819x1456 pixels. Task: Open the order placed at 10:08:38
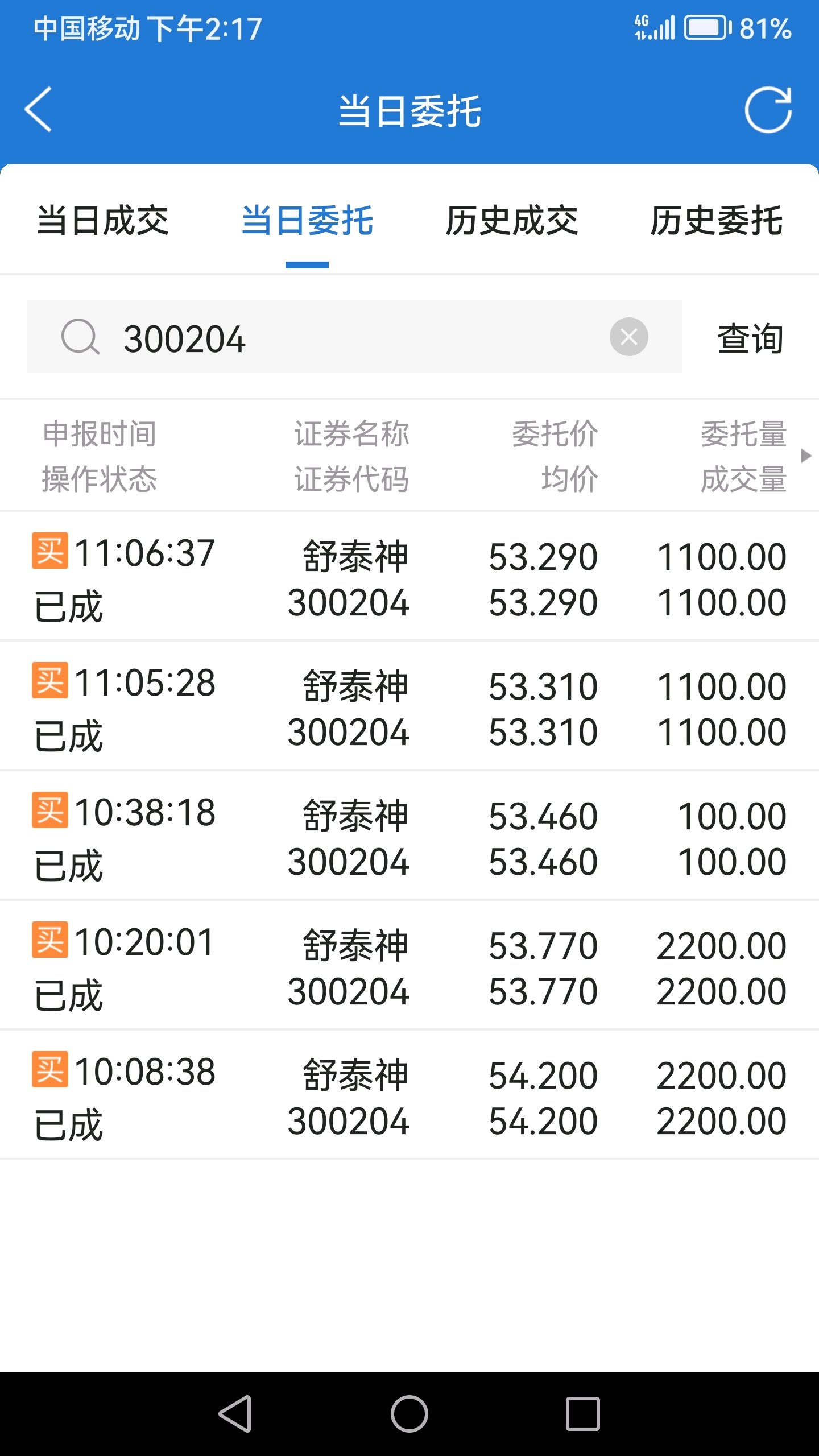tap(409, 1095)
